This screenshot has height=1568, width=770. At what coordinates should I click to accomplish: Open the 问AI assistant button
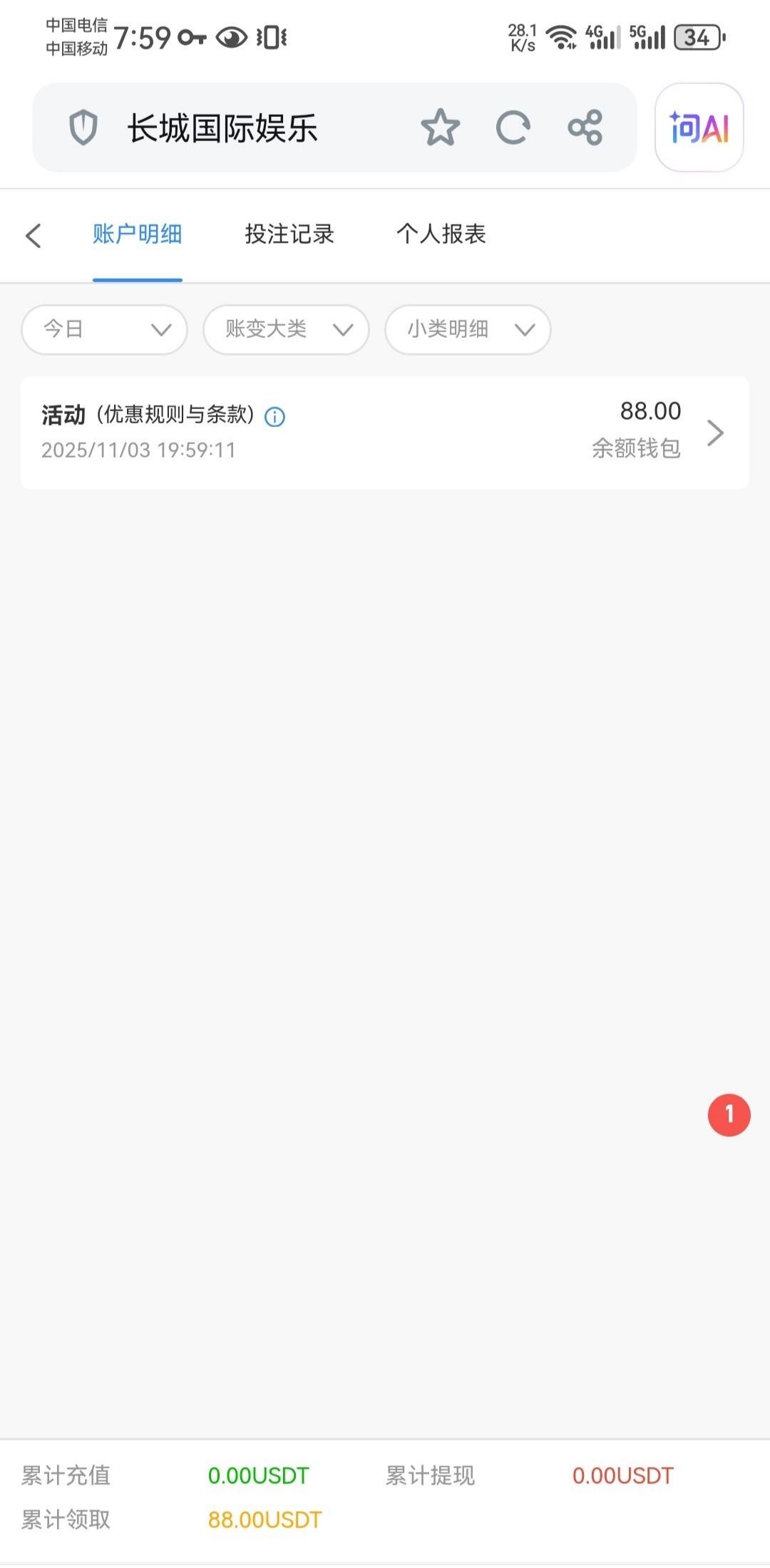click(699, 128)
